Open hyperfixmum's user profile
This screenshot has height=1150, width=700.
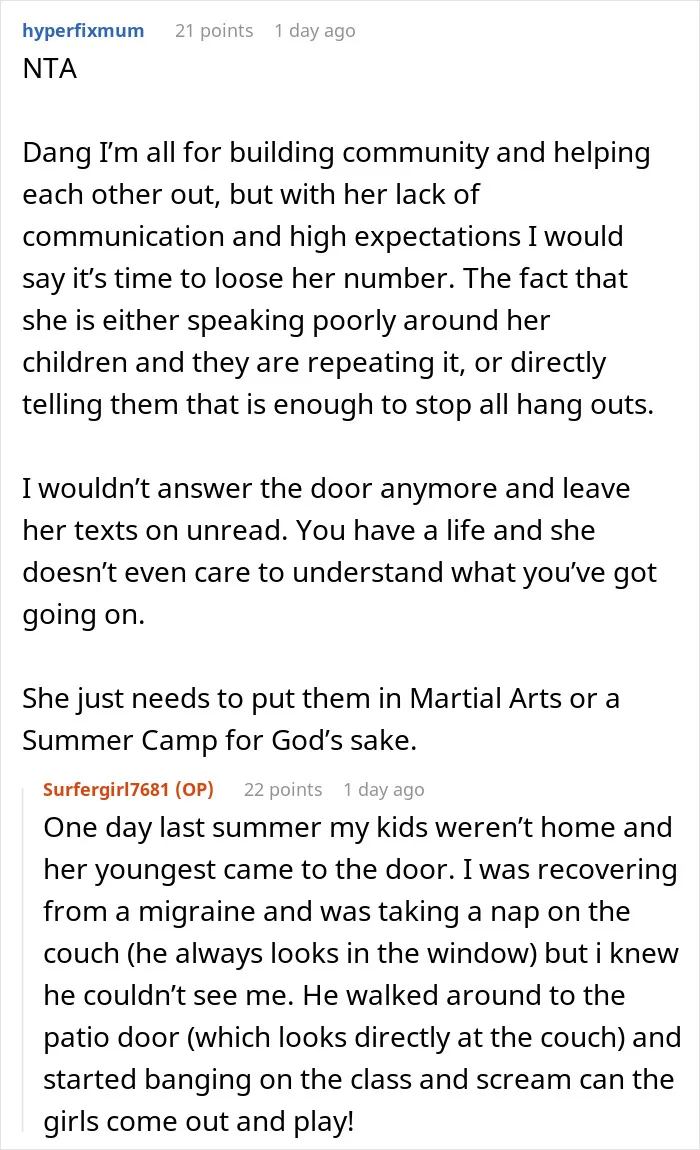tap(83, 31)
